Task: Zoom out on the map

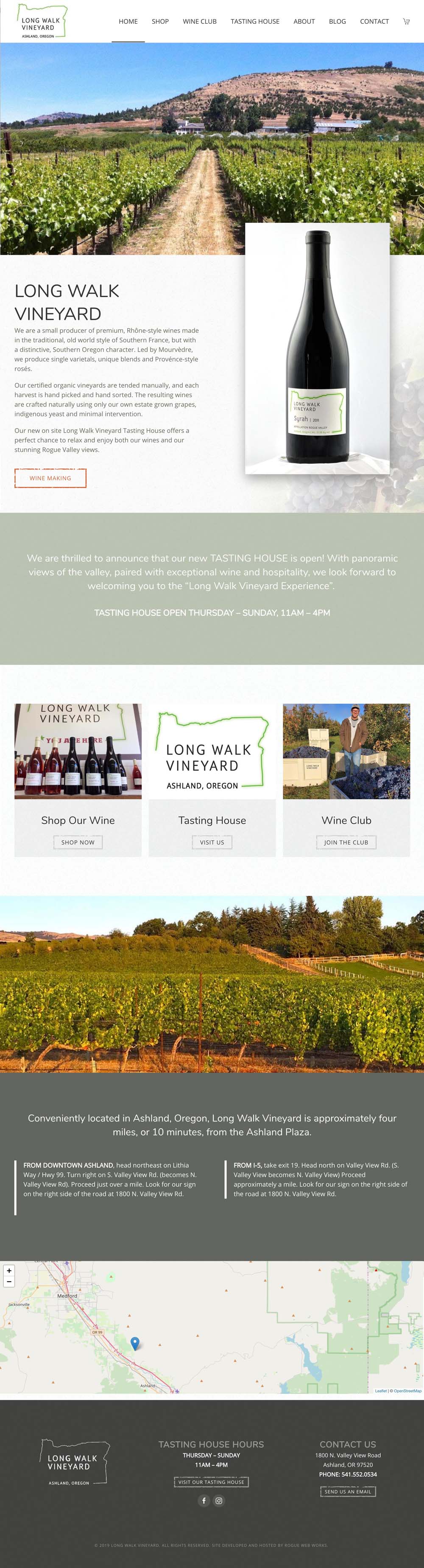Action: (9, 1281)
